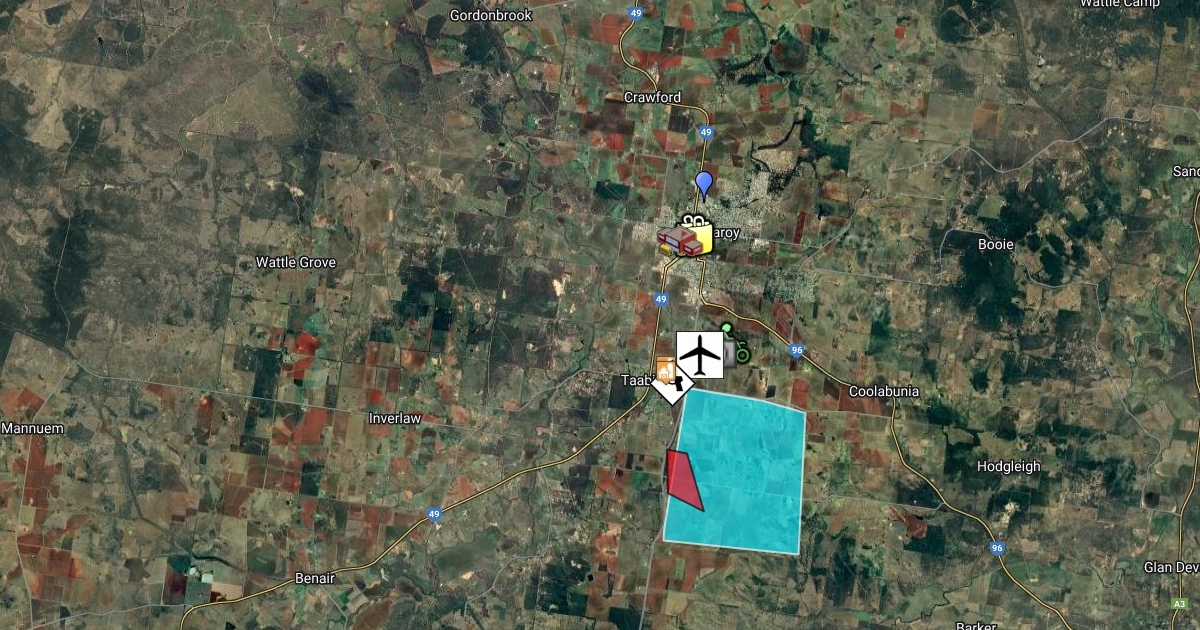
Task: Tap the orange marker near Taabinga
Action: tap(664, 370)
